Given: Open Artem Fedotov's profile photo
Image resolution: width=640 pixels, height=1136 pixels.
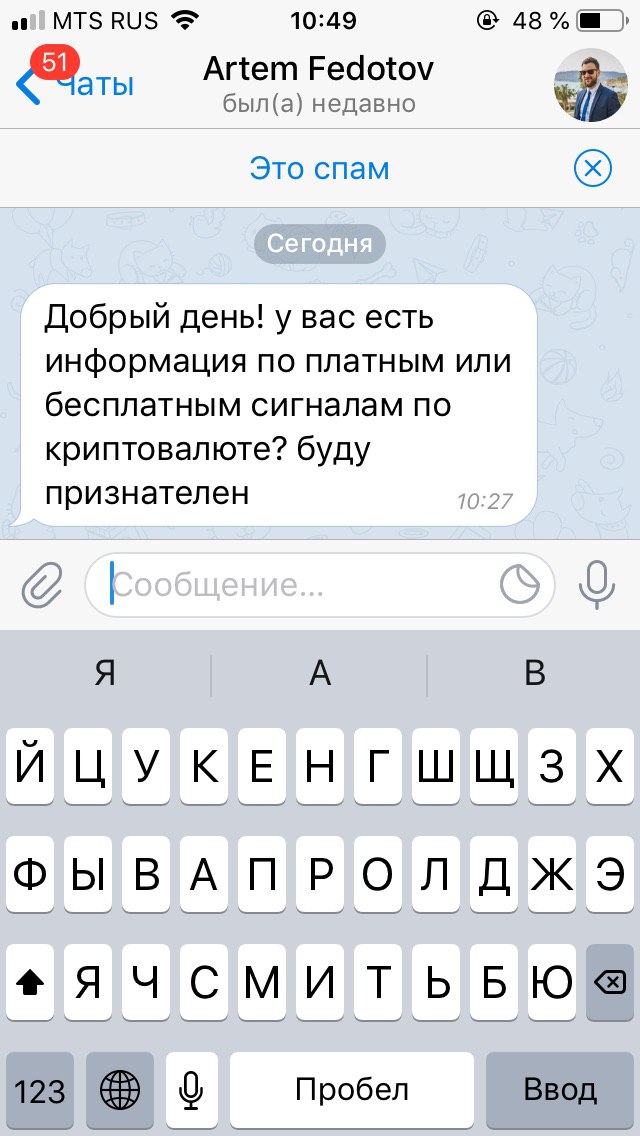Looking at the screenshot, I should pyautogui.click(x=591, y=84).
